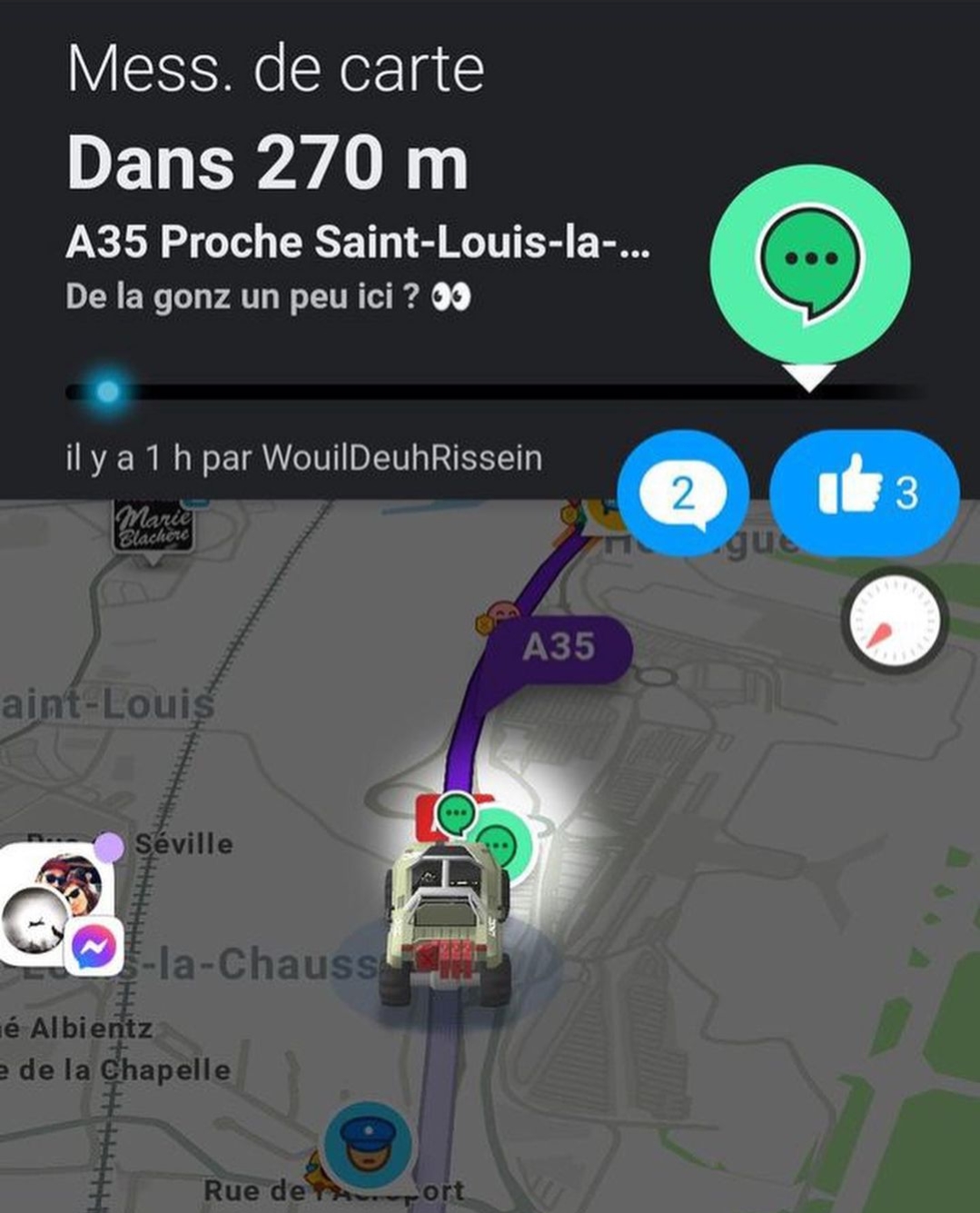Tap the speedometer gauge
The height and width of the screenshot is (1213, 980).
pyautogui.click(x=894, y=621)
